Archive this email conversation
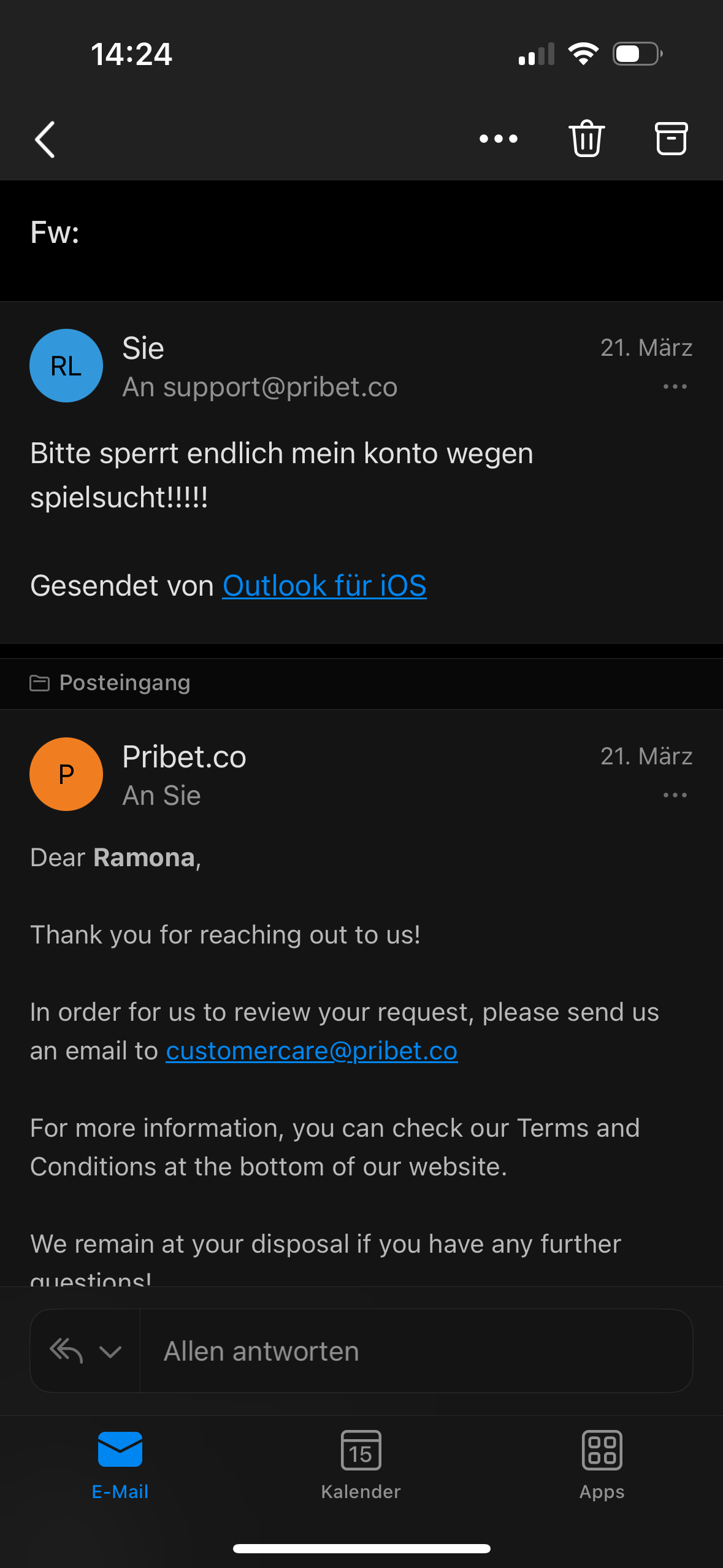The width and height of the screenshot is (723, 1568). 671,139
